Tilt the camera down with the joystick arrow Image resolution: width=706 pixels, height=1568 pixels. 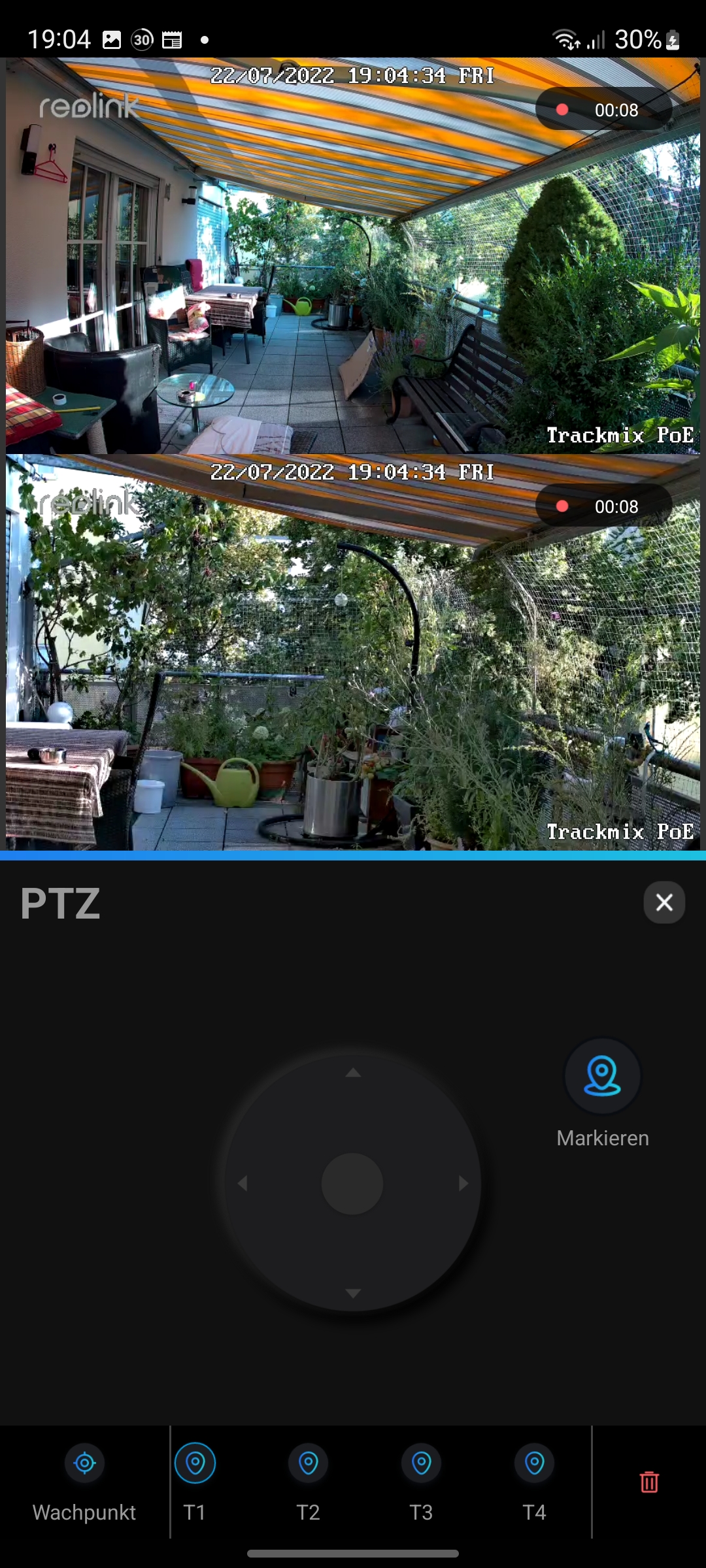coord(353,1293)
